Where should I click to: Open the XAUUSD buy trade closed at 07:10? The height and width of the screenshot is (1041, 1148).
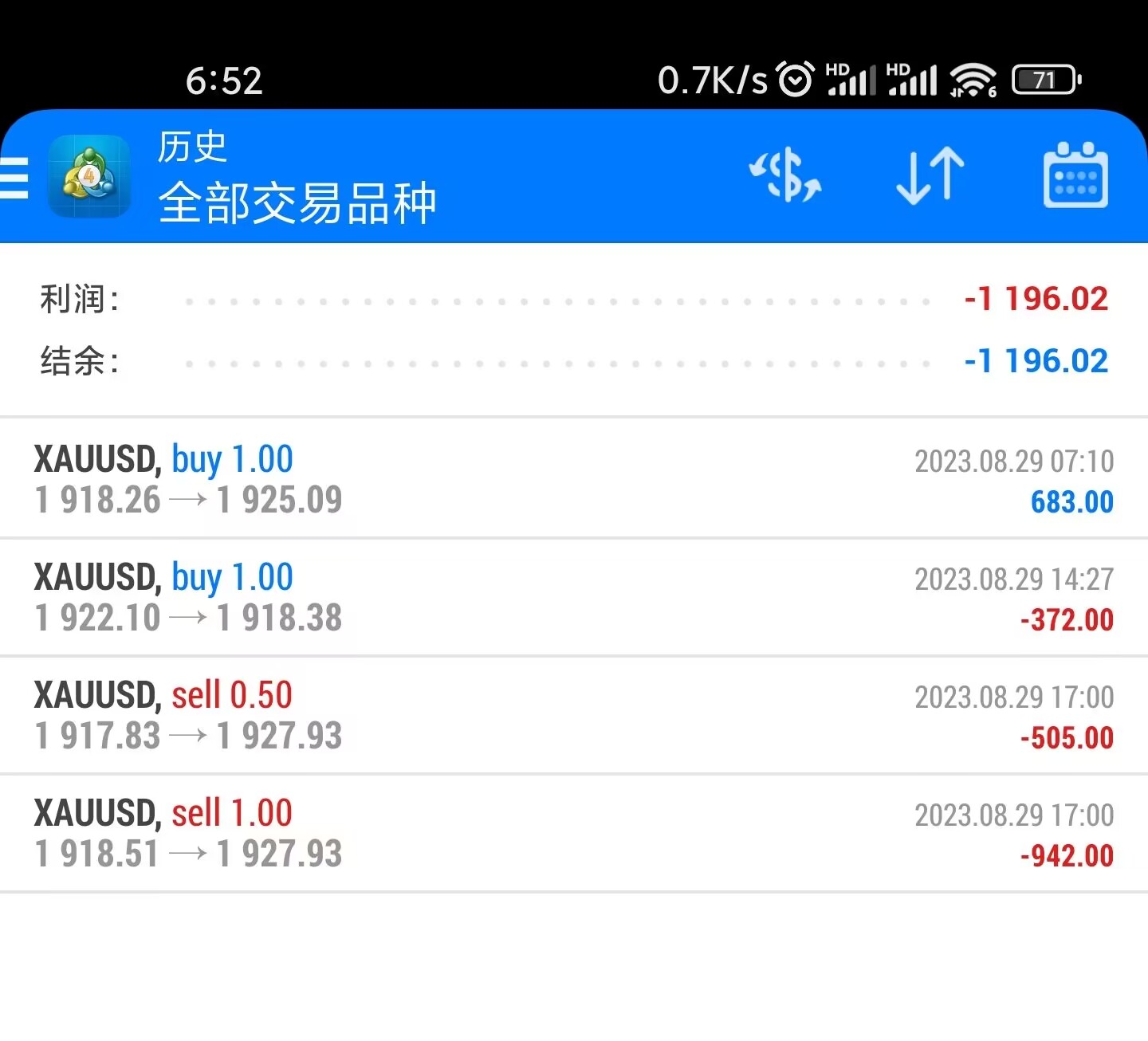pyautogui.click(x=574, y=479)
